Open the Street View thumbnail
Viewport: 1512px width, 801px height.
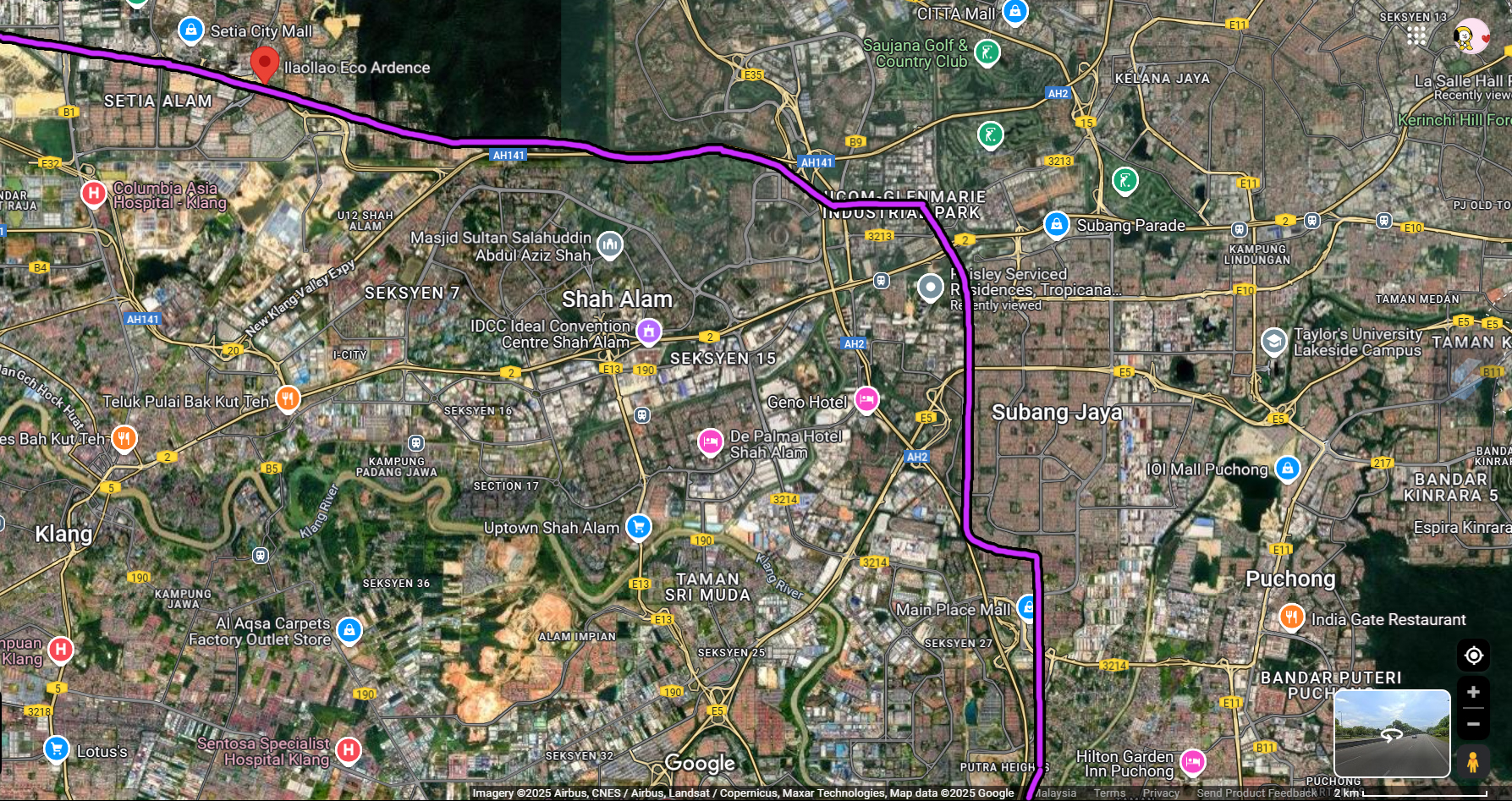point(1392,733)
